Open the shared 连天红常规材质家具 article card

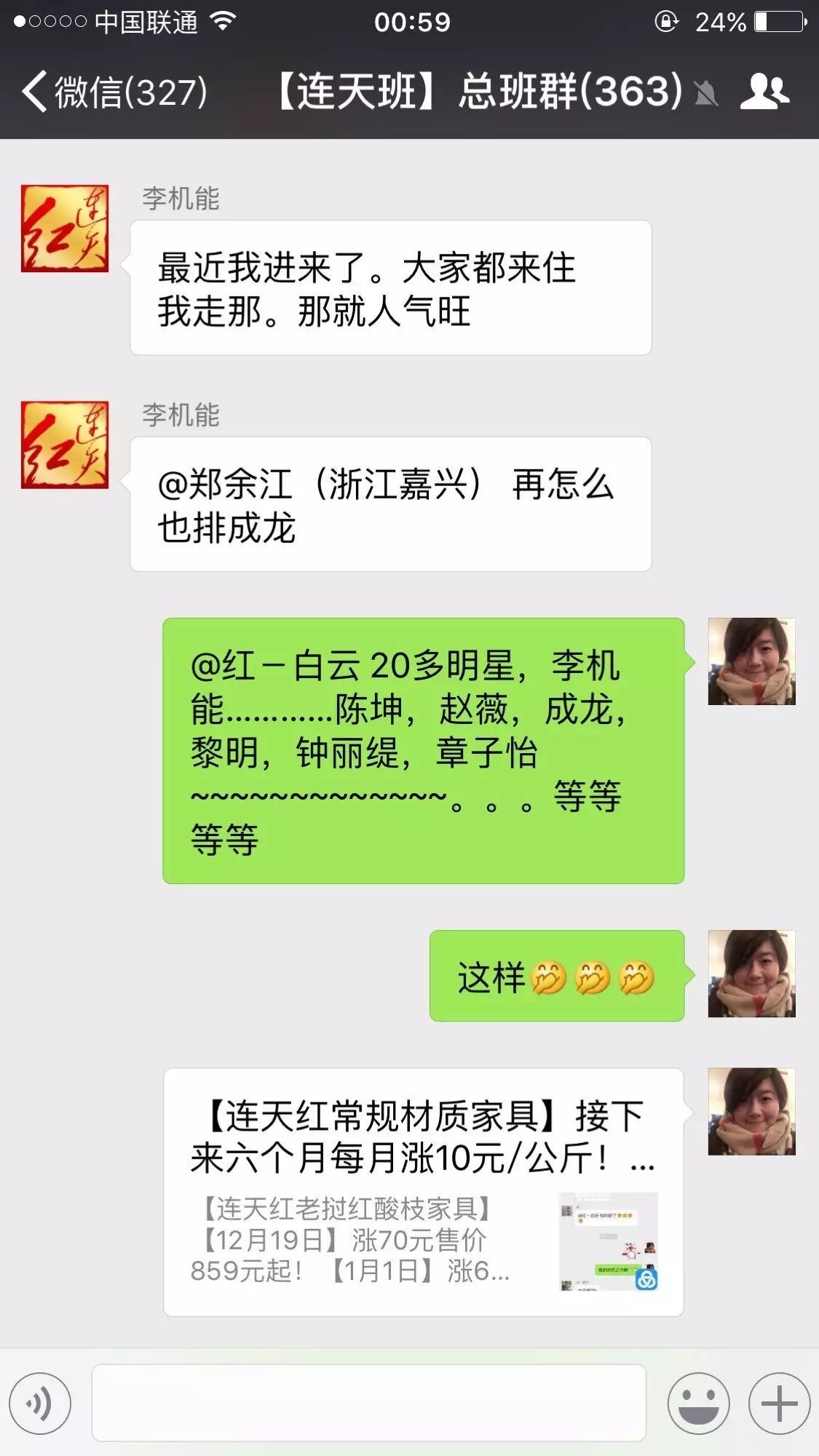[423, 1191]
